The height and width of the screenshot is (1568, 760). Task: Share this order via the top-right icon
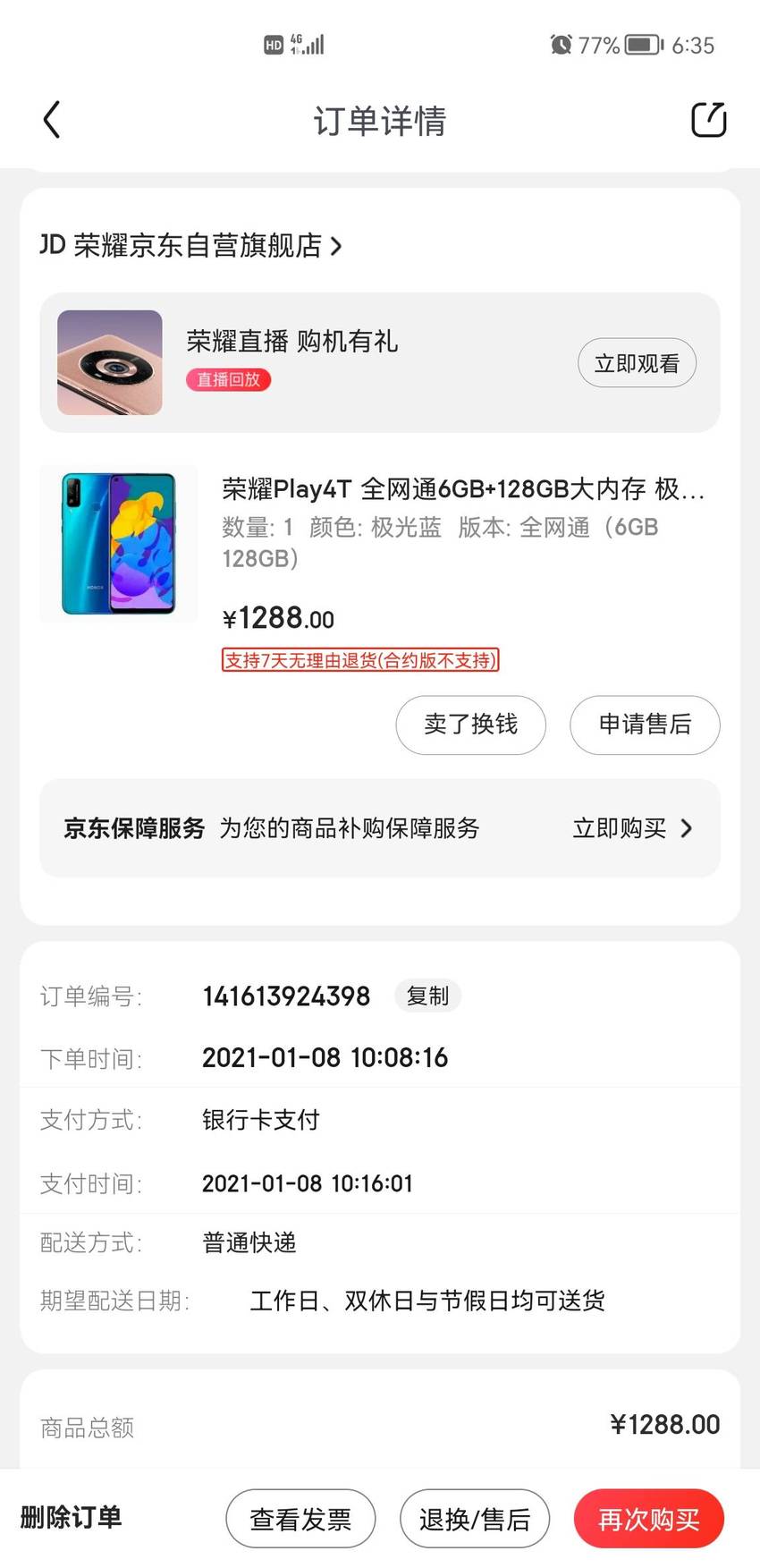point(709,120)
